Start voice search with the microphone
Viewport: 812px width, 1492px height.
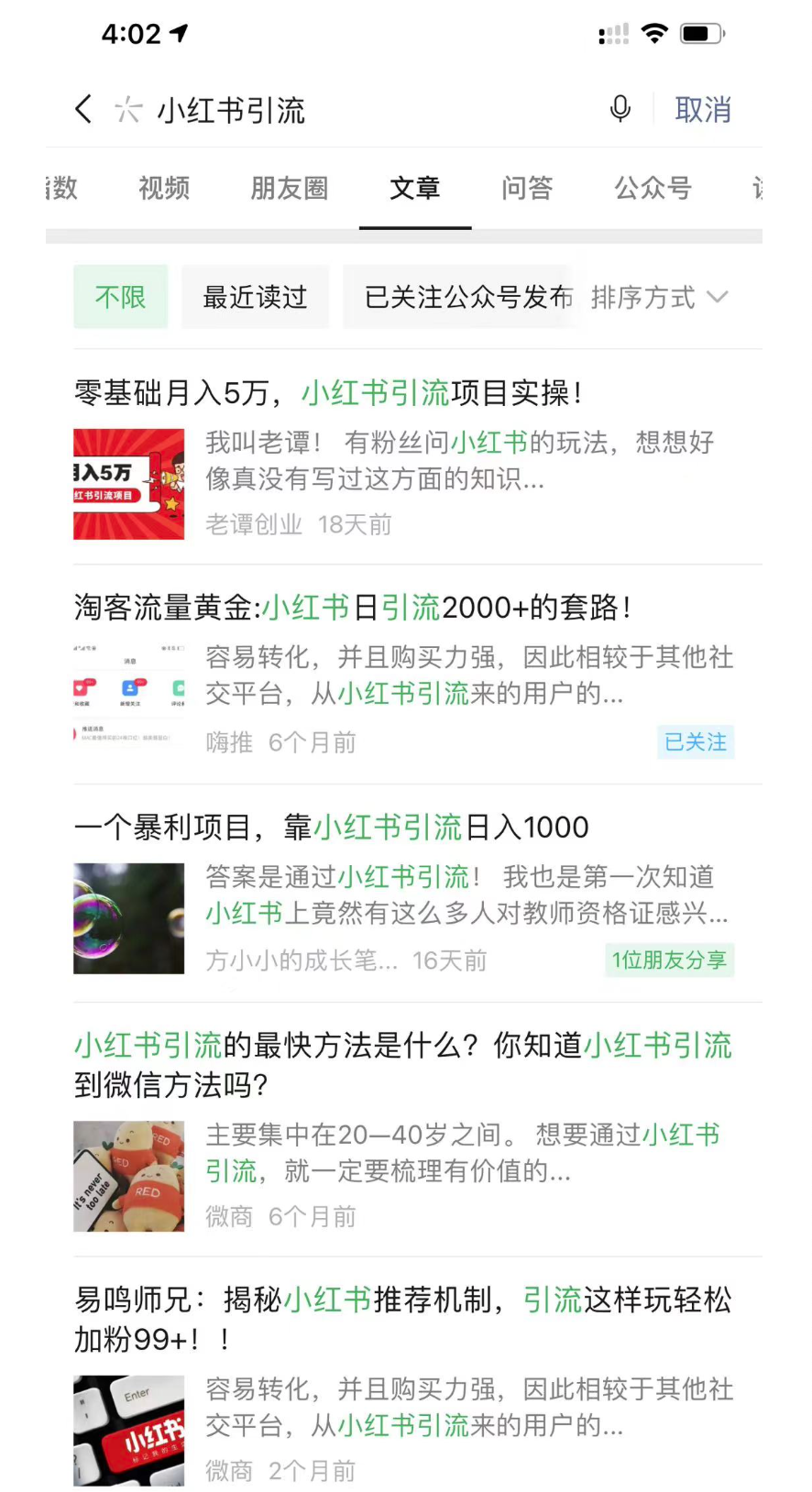620,109
